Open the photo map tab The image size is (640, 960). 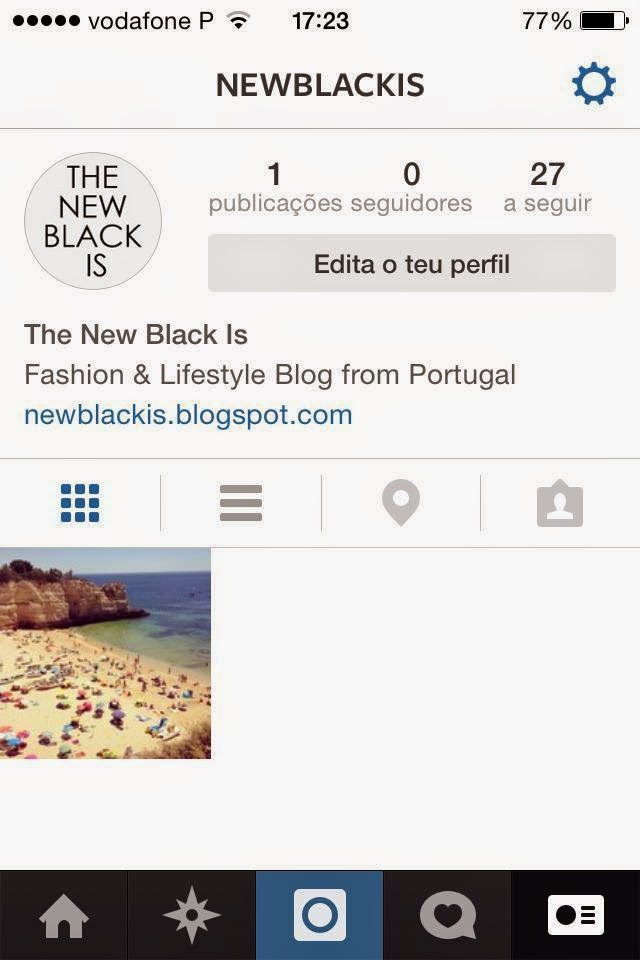point(401,503)
